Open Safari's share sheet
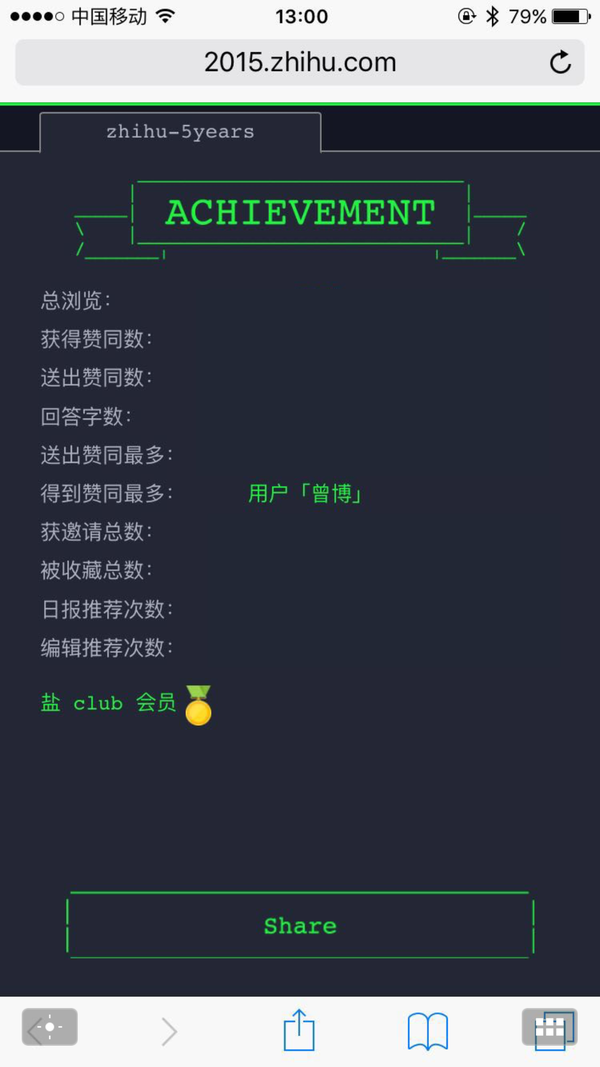 coord(299,1031)
